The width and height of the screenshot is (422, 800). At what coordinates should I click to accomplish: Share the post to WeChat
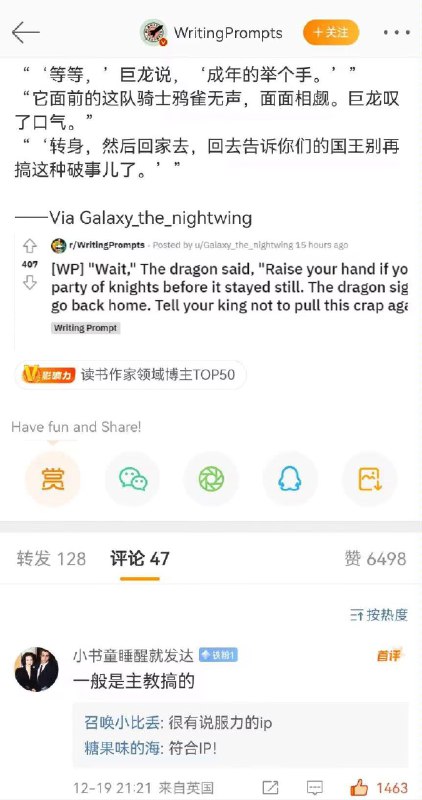coord(132,479)
